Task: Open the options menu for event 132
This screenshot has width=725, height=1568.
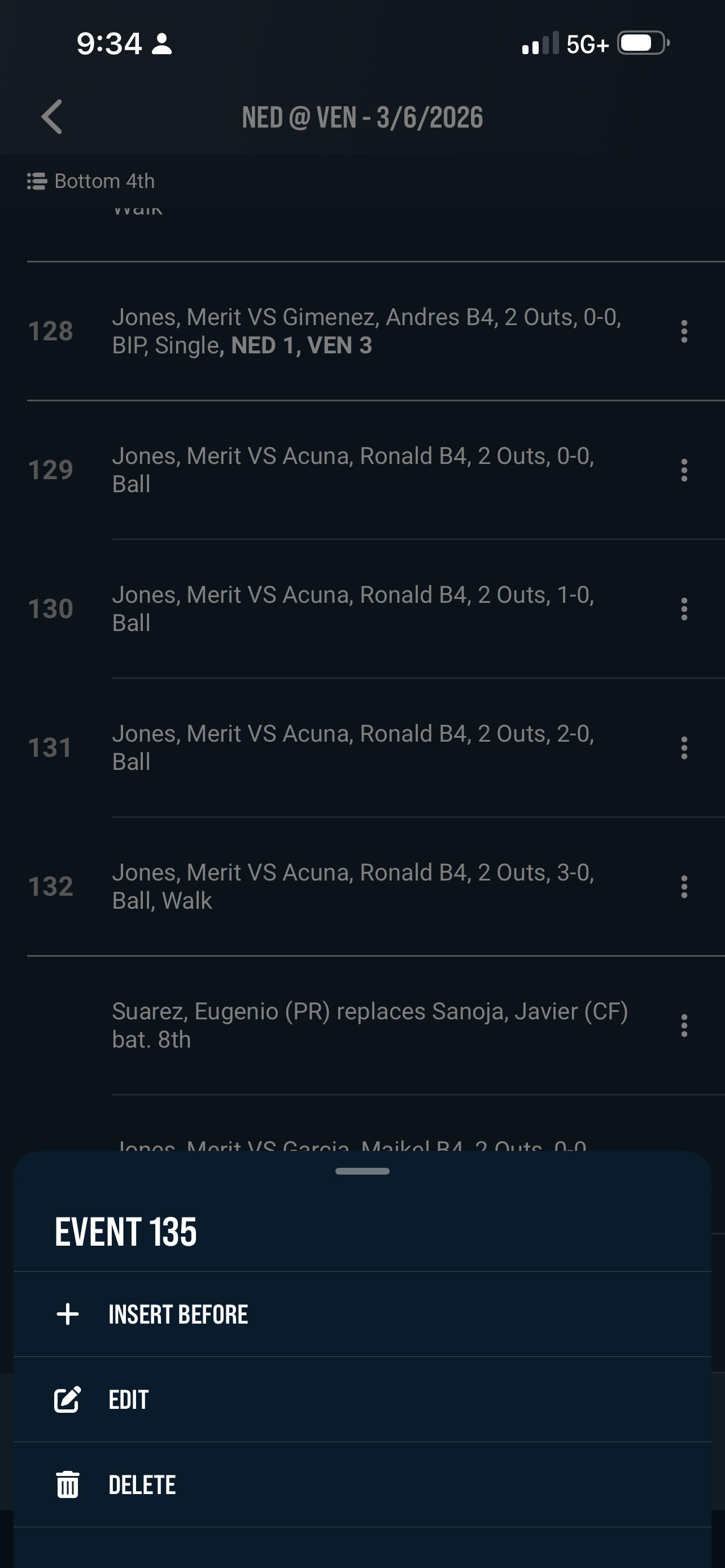Action: [684, 886]
